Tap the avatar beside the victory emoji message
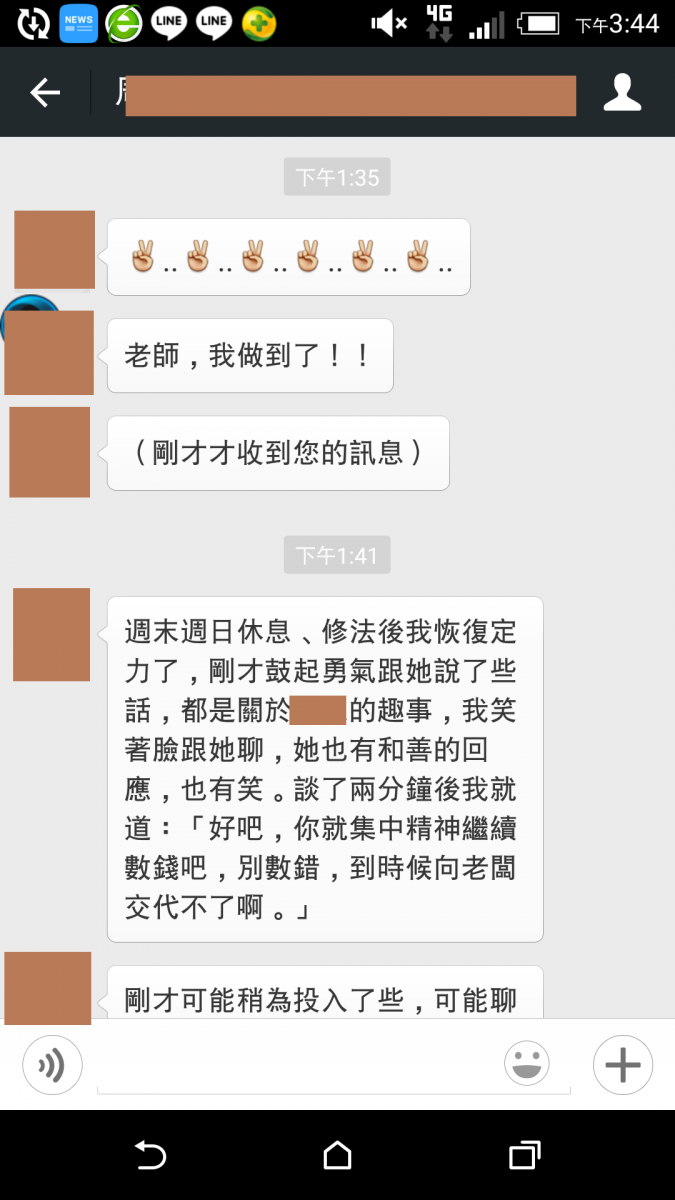The image size is (675, 1200). (x=55, y=250)
